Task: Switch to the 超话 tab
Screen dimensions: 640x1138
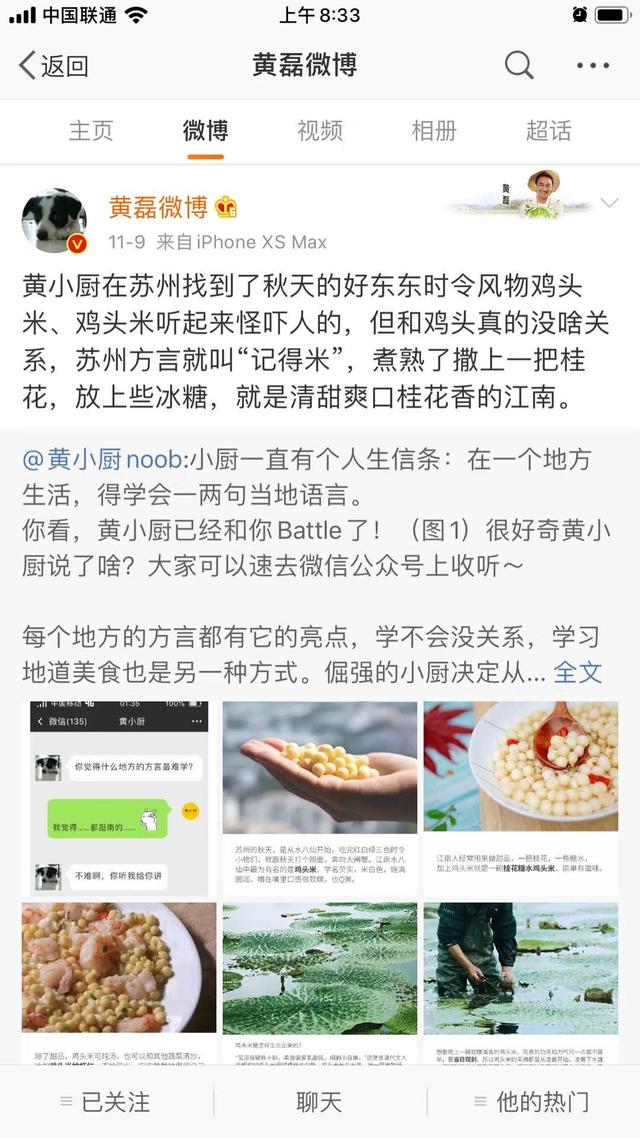Action: coord(549,130)
